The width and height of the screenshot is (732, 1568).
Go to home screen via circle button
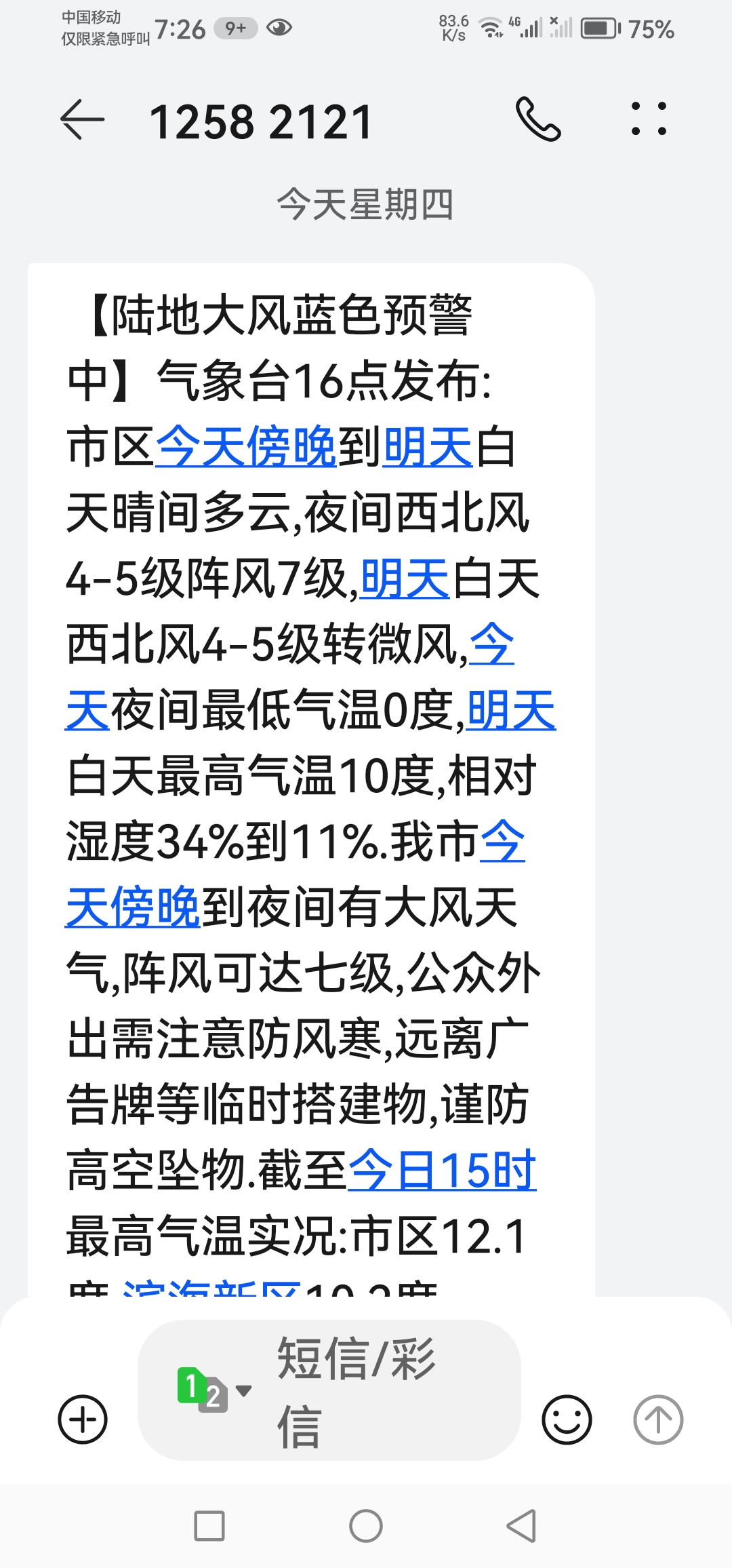[366, 1526]
